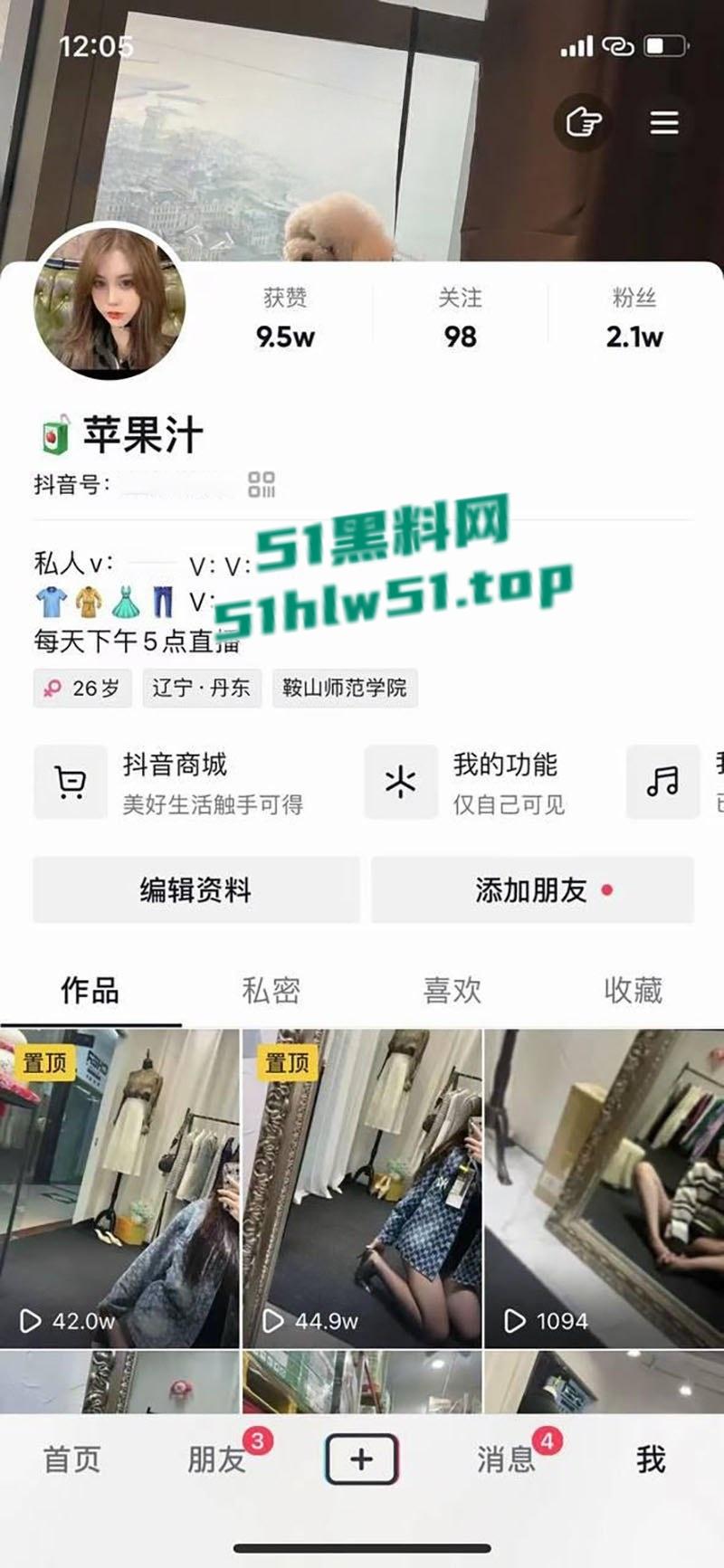Tap the 辽宁·丹东 location tag
Viewport: 724px width, 1568px height.
[201, 688]
